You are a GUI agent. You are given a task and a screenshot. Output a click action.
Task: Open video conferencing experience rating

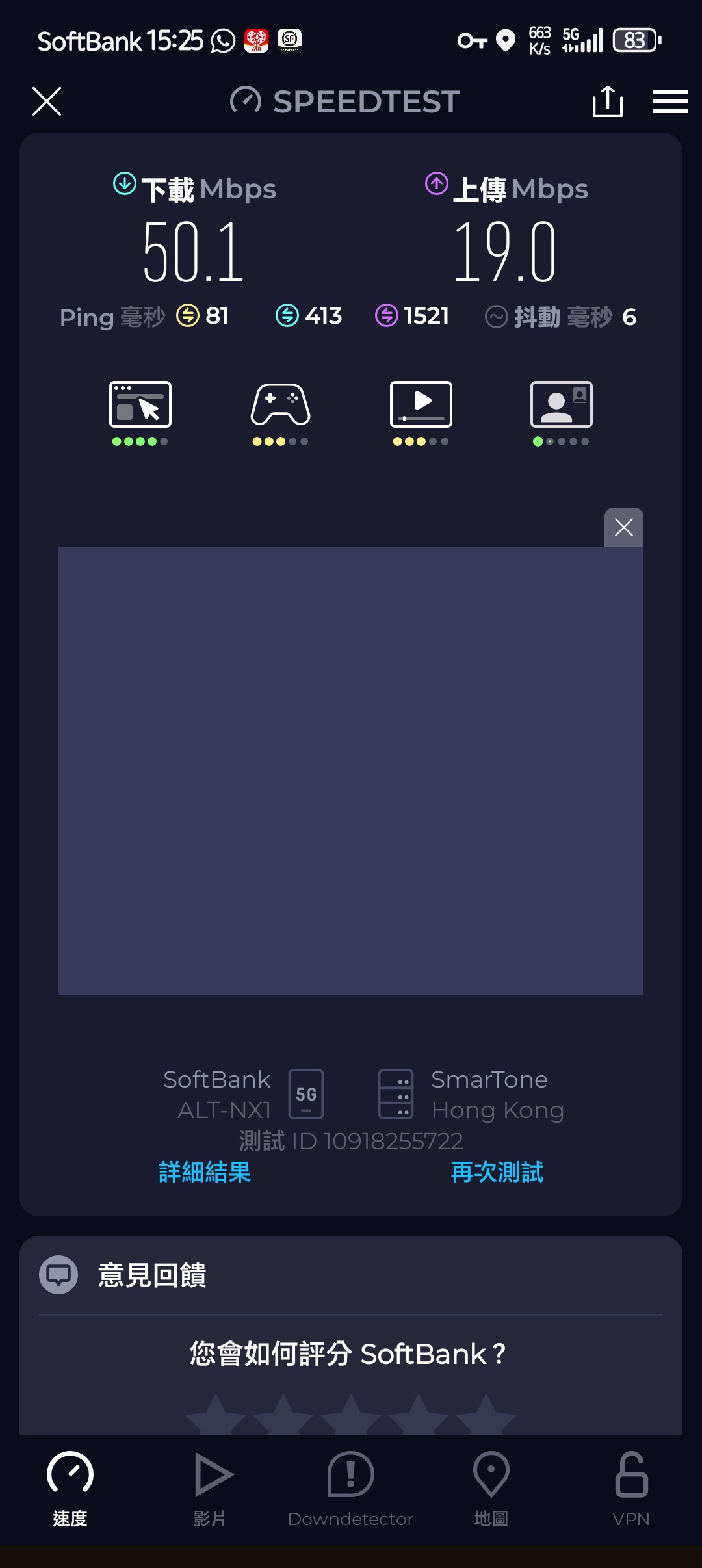click(x=561, y=412)
